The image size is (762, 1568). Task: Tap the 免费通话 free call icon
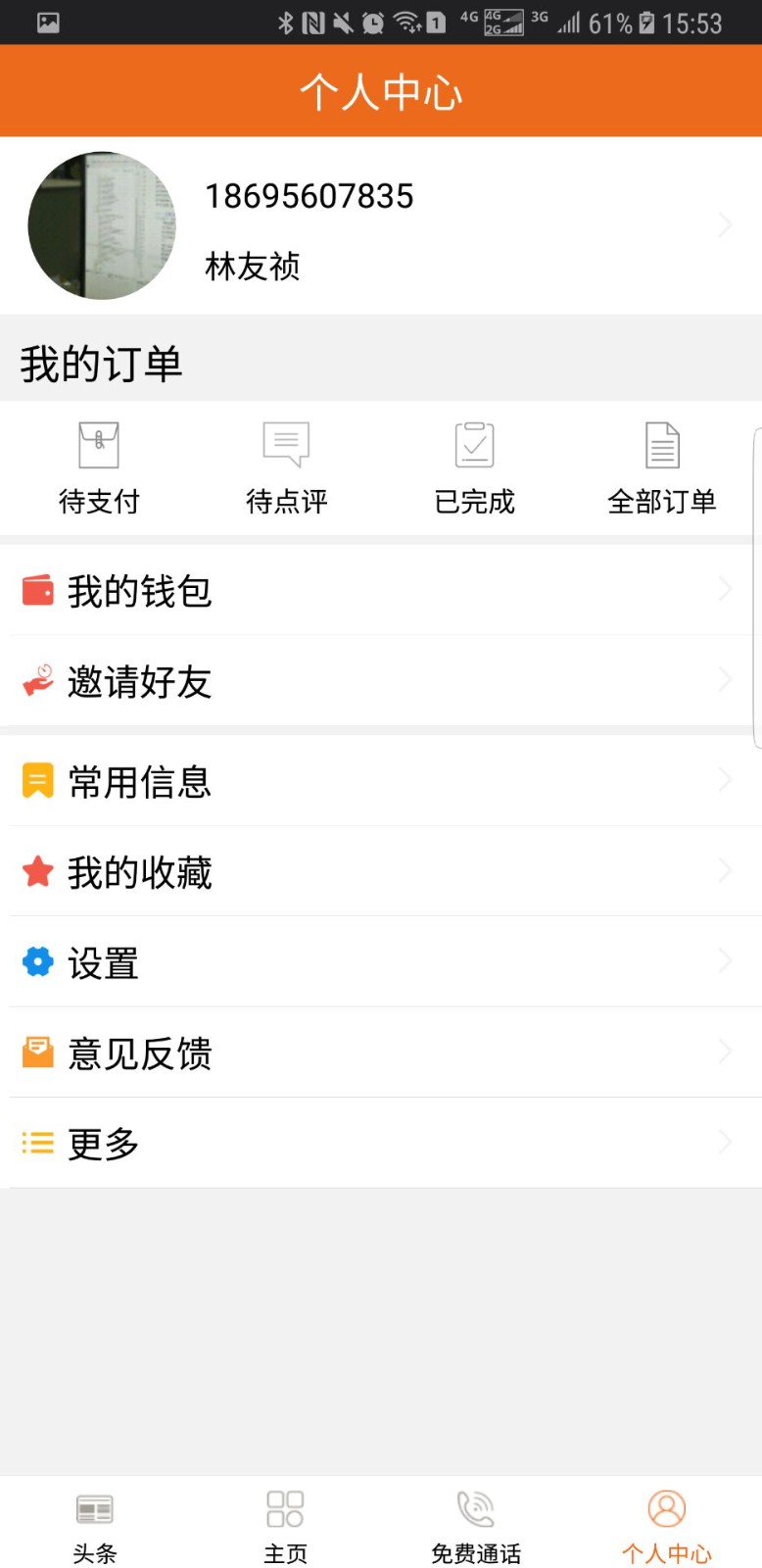[474, 1509]
